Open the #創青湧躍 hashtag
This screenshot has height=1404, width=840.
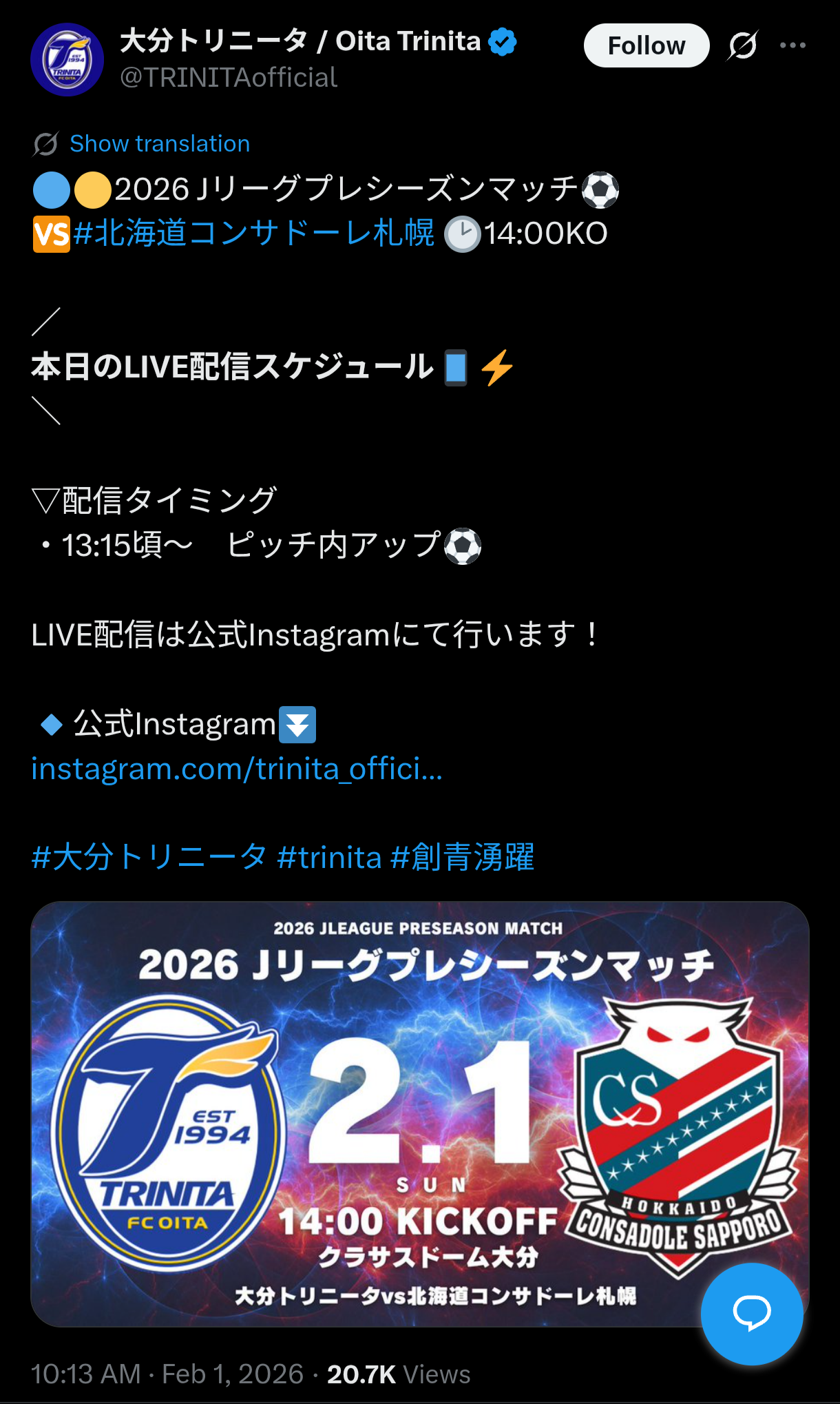[x=462, y=857]
